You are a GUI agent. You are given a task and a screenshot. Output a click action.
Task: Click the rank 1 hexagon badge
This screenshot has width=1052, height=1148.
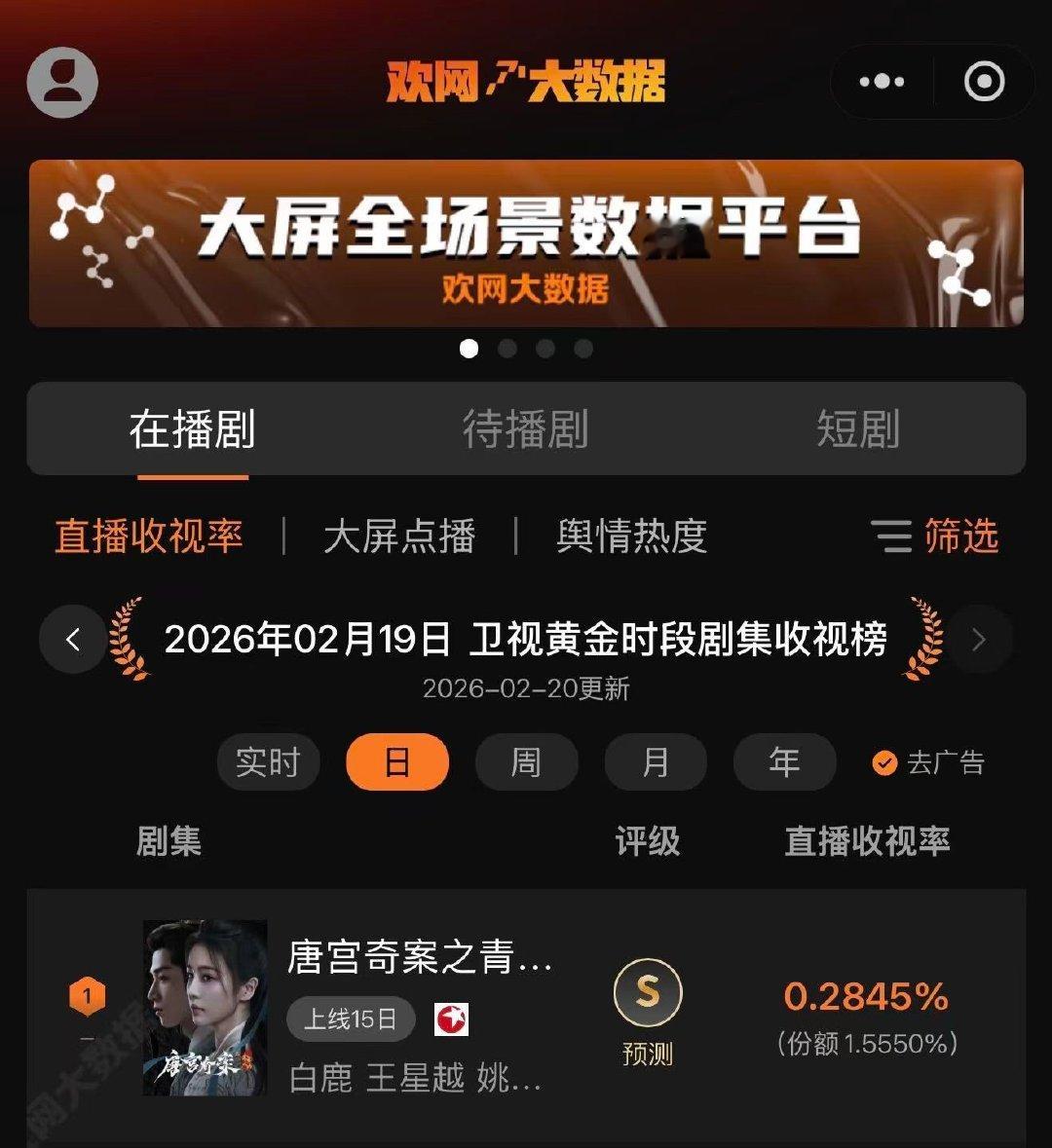point(90,994)
